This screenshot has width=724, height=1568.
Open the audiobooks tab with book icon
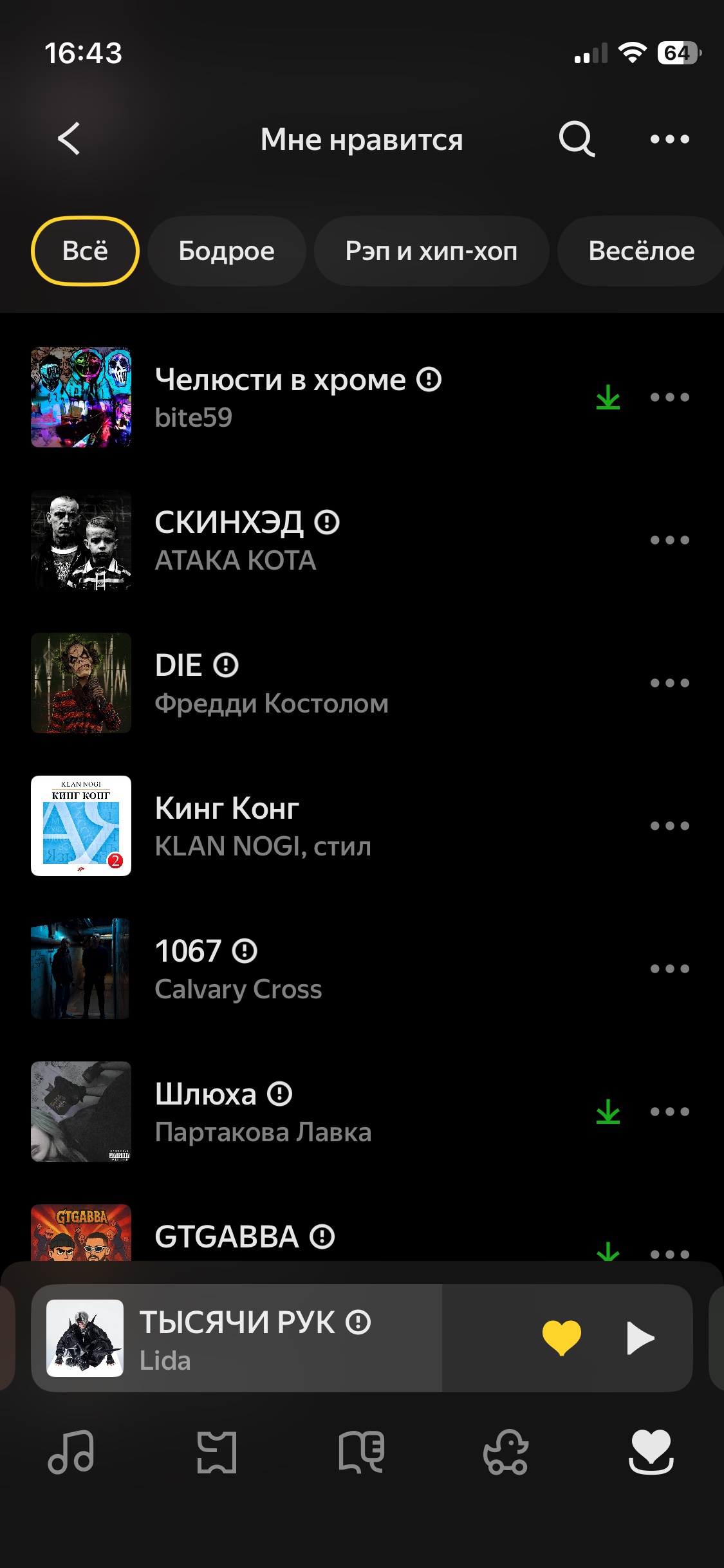coord(362,1452)
